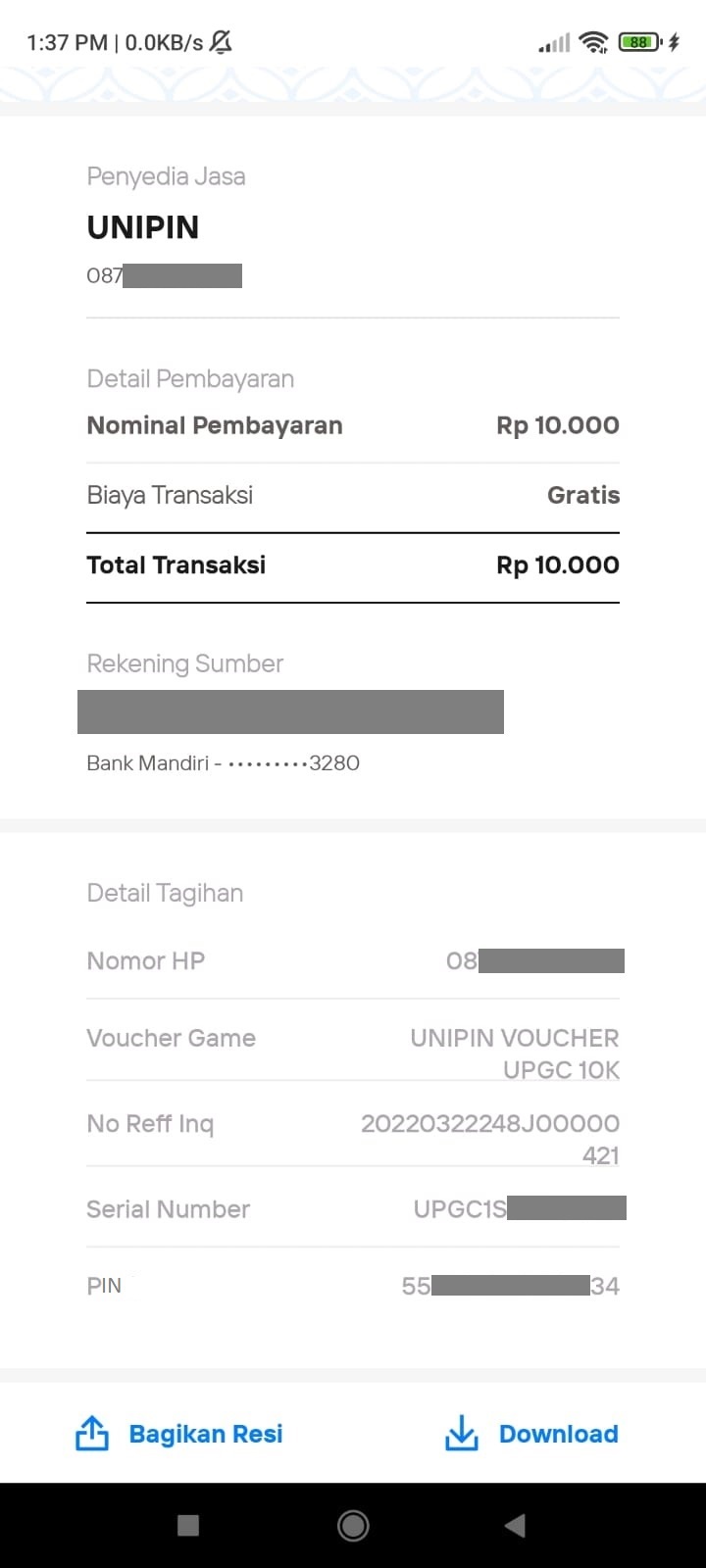This screenshot has height=1568, width=706.
Task: Go back using the system back button
Action: click(x=515, y=1525)
